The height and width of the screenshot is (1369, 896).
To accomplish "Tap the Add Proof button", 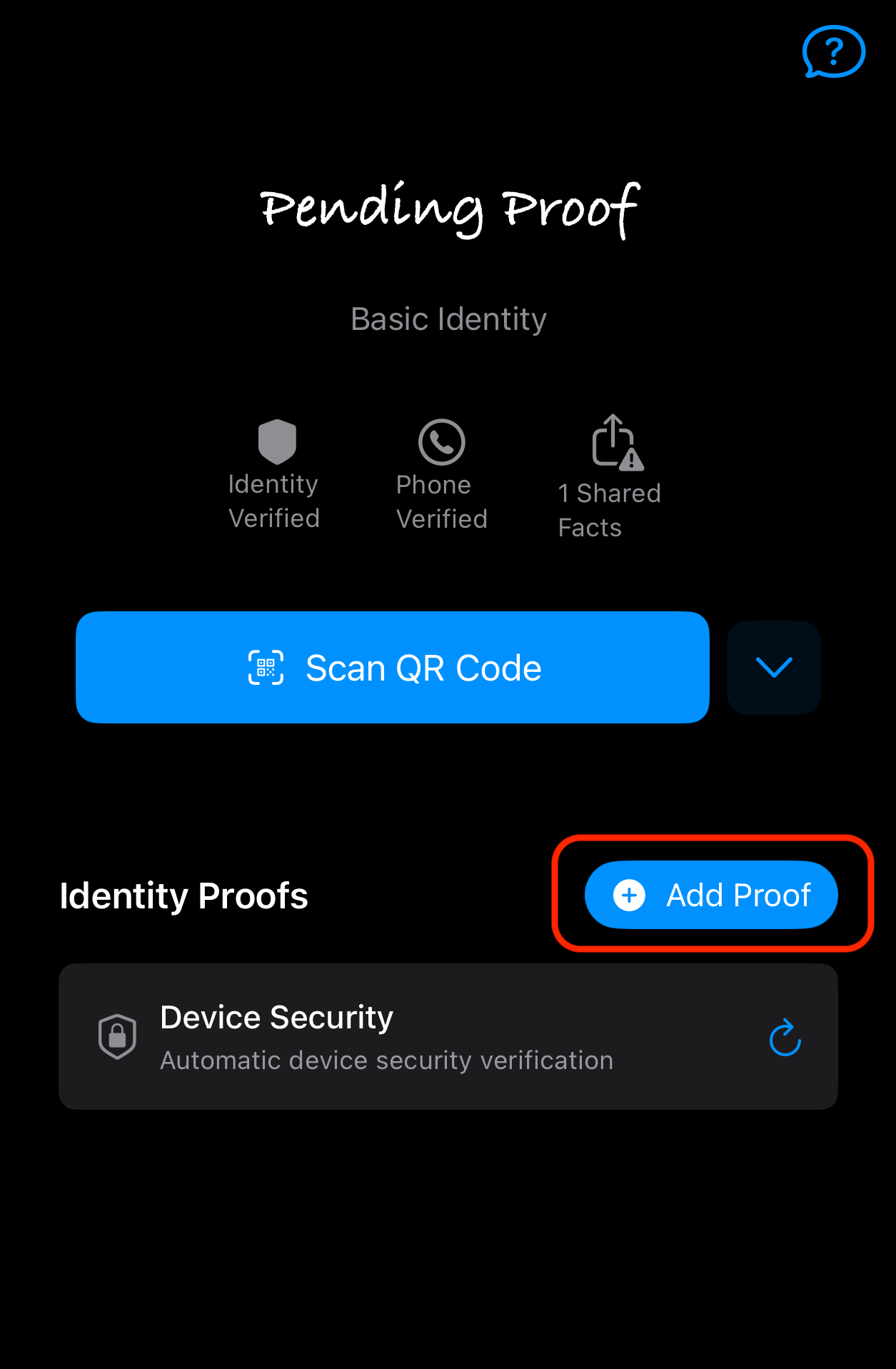I will click(711, 894).
